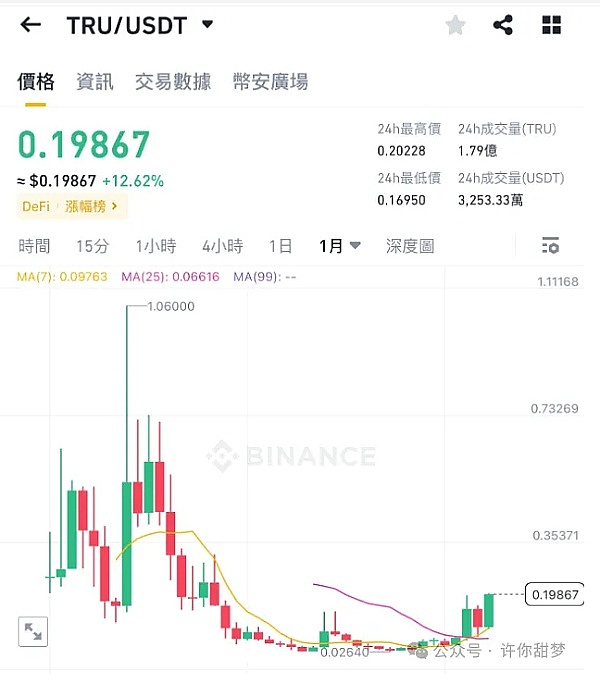Add TRU/USDT to favorites
The image size is (600, 684).
455,25
